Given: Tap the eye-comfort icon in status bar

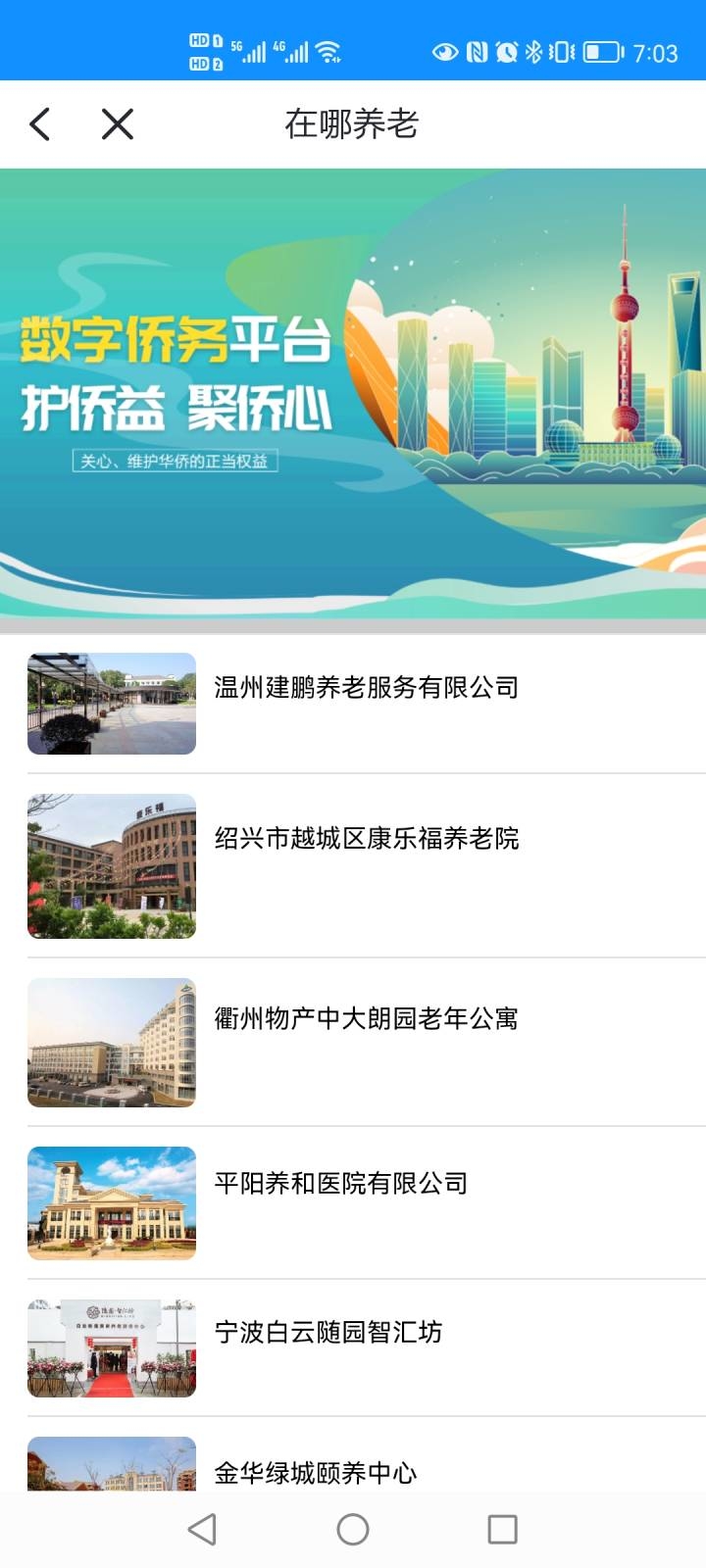Looking at the screenshot, I should pyautogui.click(x=447, y=47).
